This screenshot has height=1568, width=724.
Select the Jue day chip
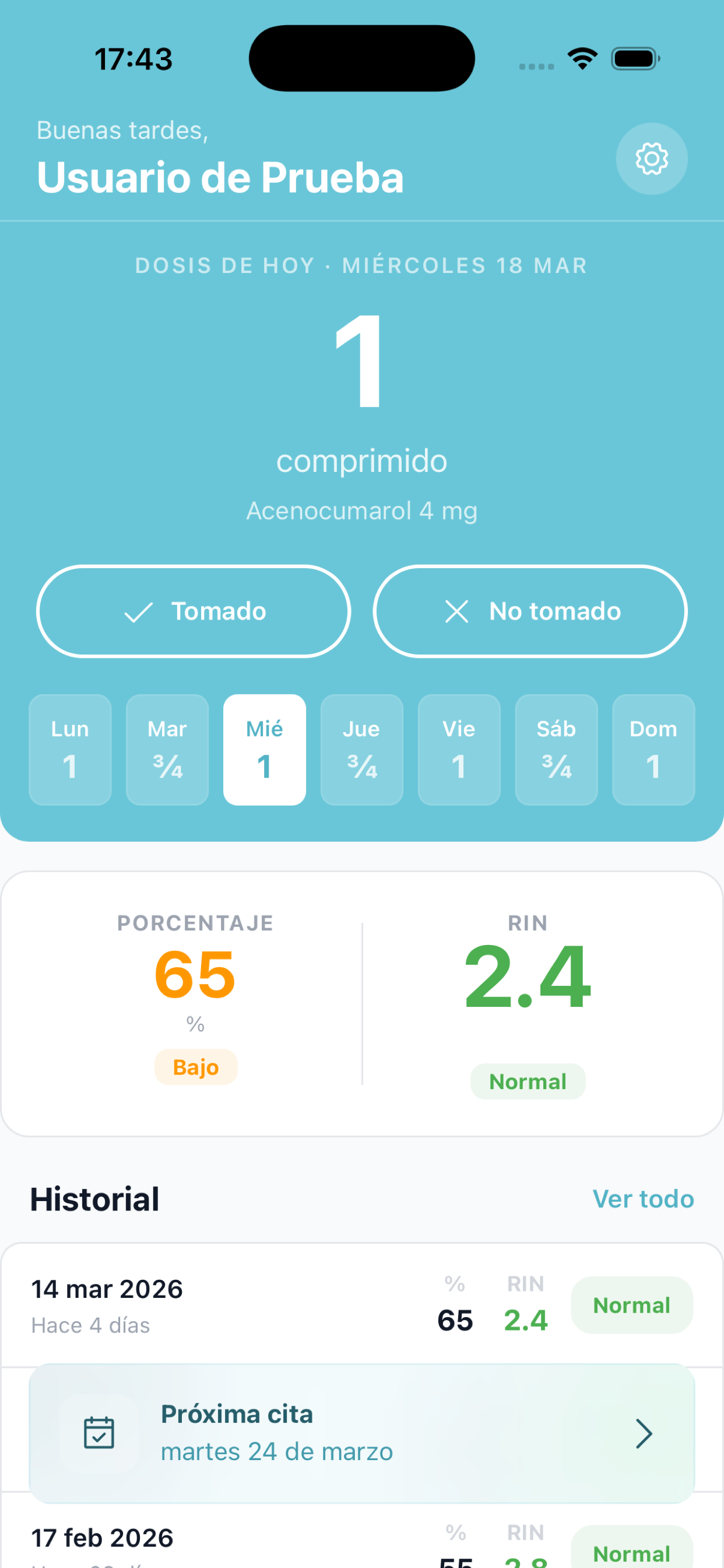[x=362, y=750]
